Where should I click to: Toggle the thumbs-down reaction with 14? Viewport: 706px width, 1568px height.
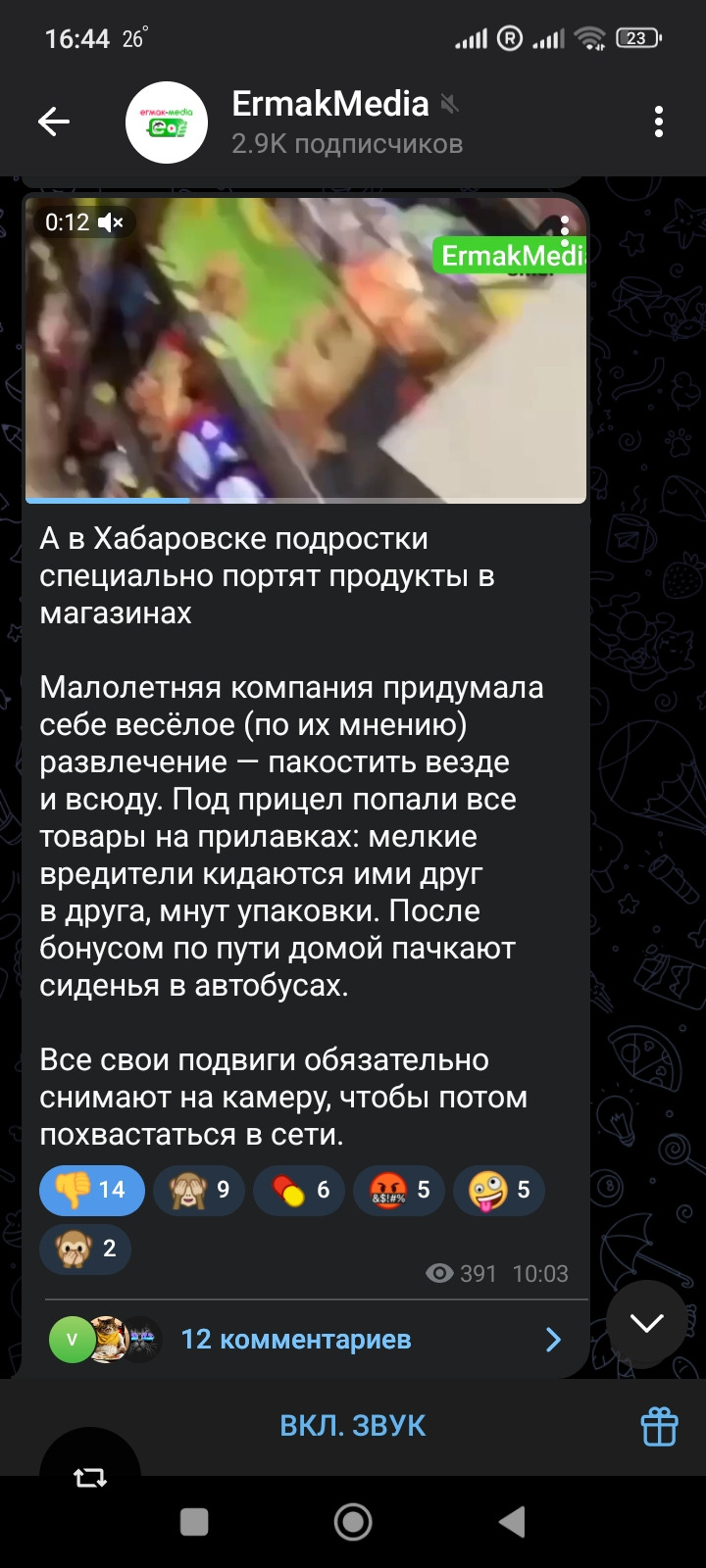(x=91, y=1190)
